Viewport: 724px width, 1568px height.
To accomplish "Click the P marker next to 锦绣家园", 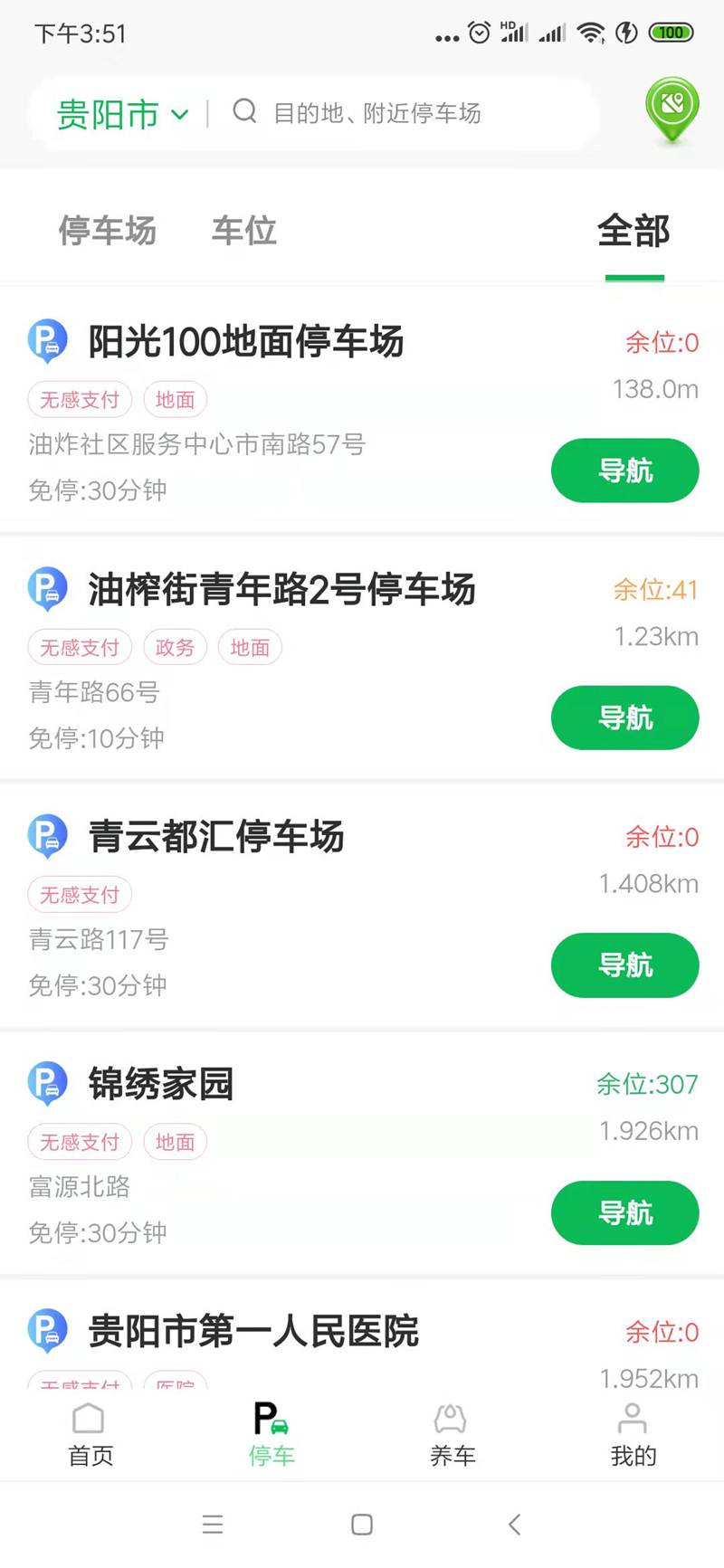I will pos(48,1083).
